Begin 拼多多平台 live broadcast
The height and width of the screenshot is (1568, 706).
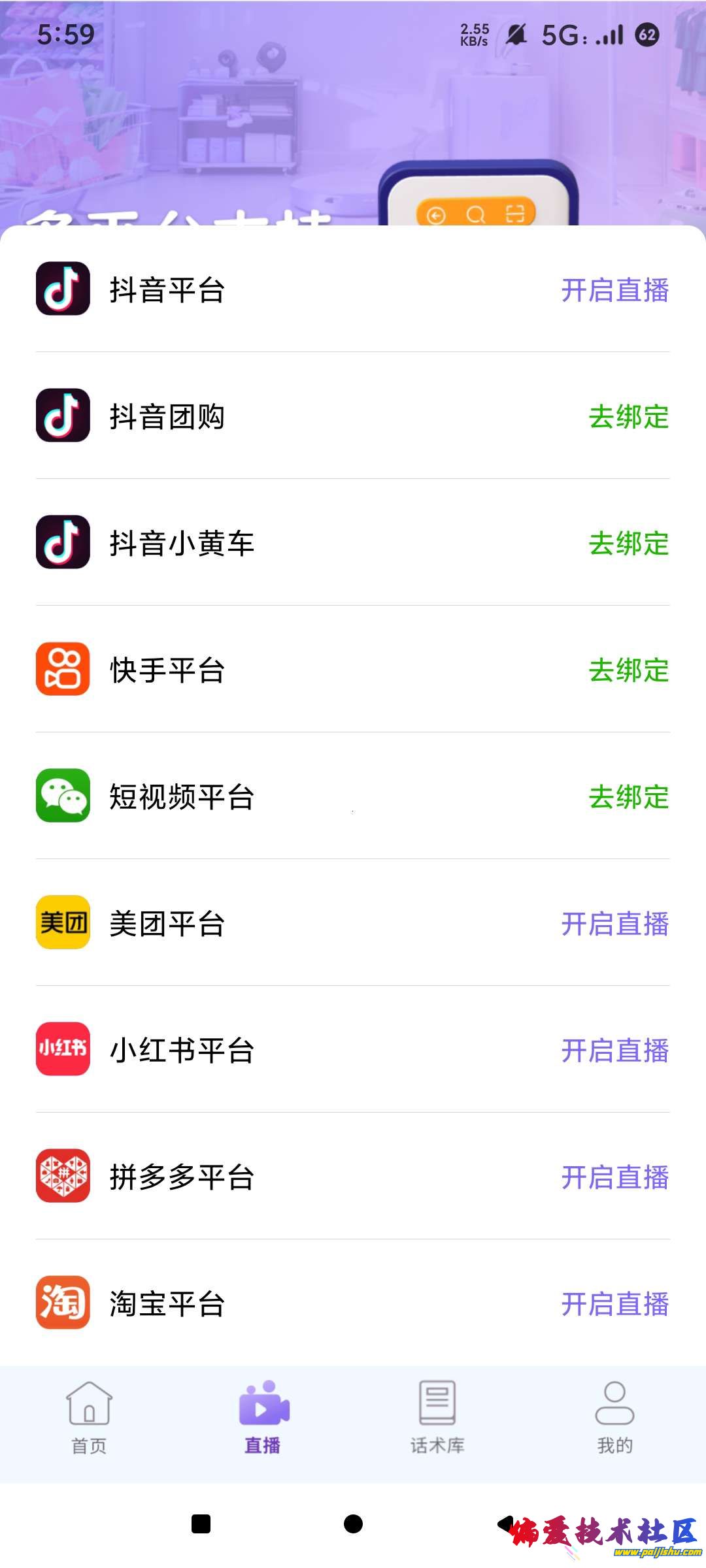[x=614, y=1177]
